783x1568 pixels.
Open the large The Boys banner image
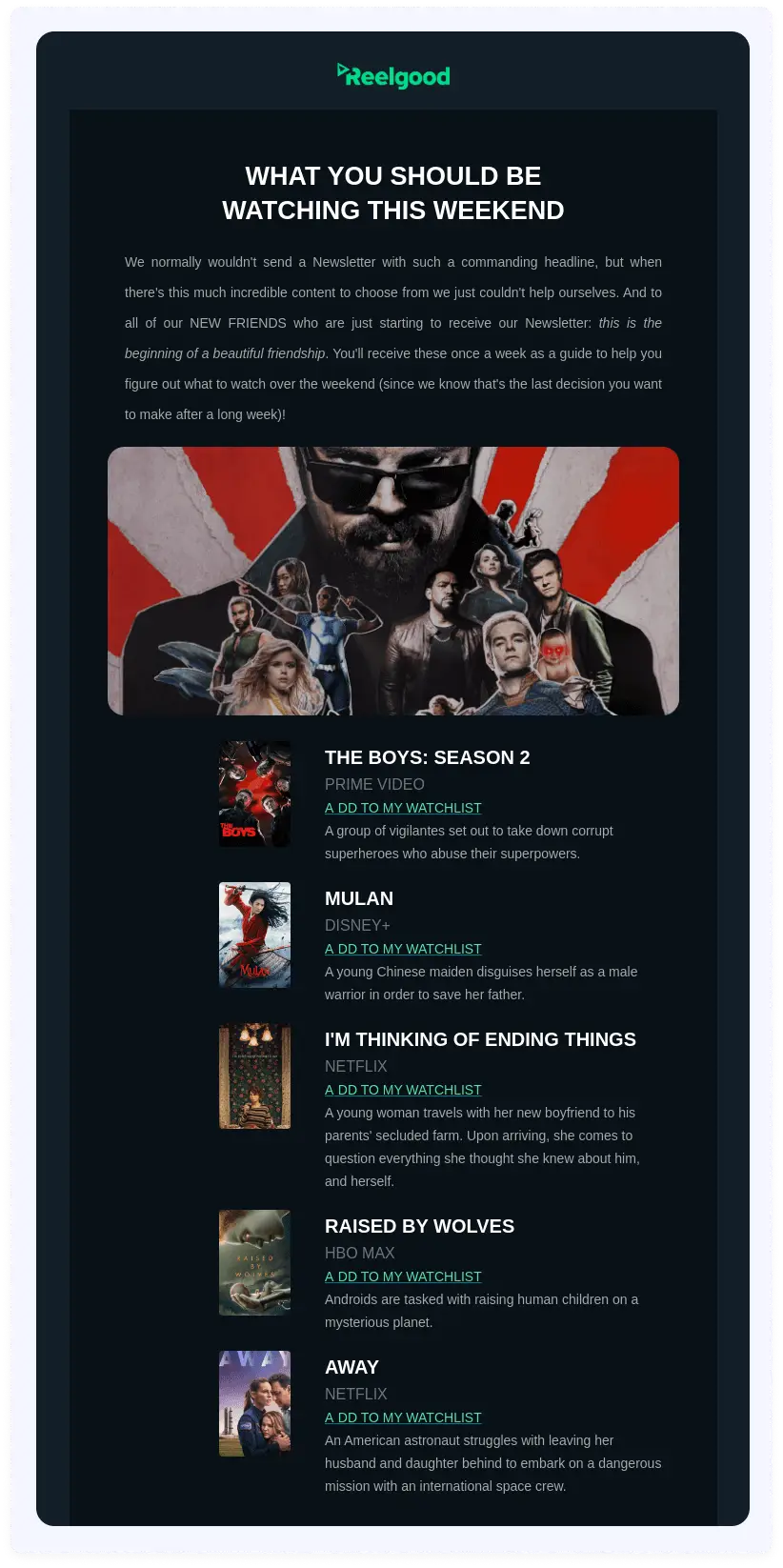click(393, 581)
